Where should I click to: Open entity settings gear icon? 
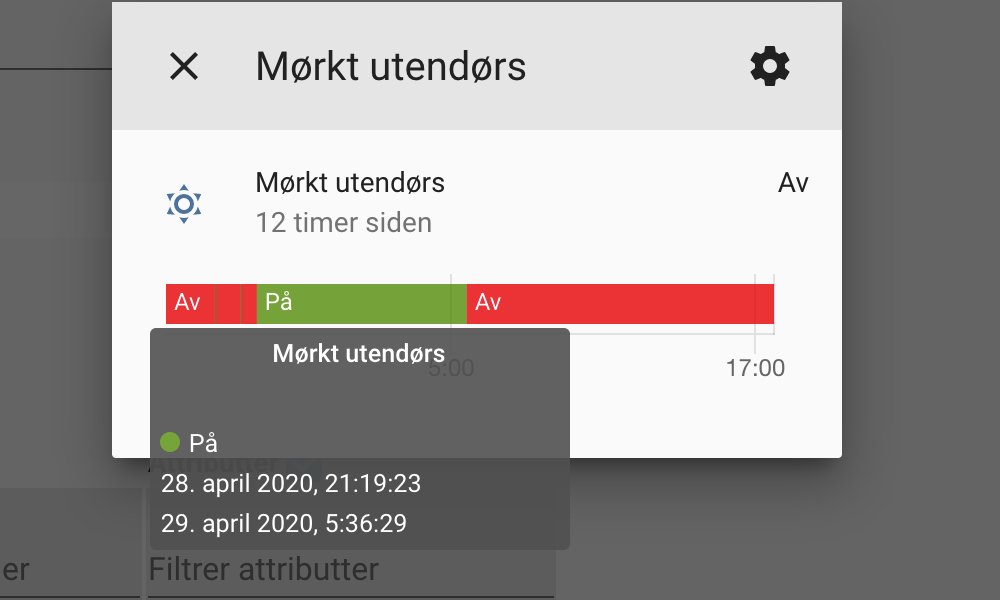tap(769, 67)
